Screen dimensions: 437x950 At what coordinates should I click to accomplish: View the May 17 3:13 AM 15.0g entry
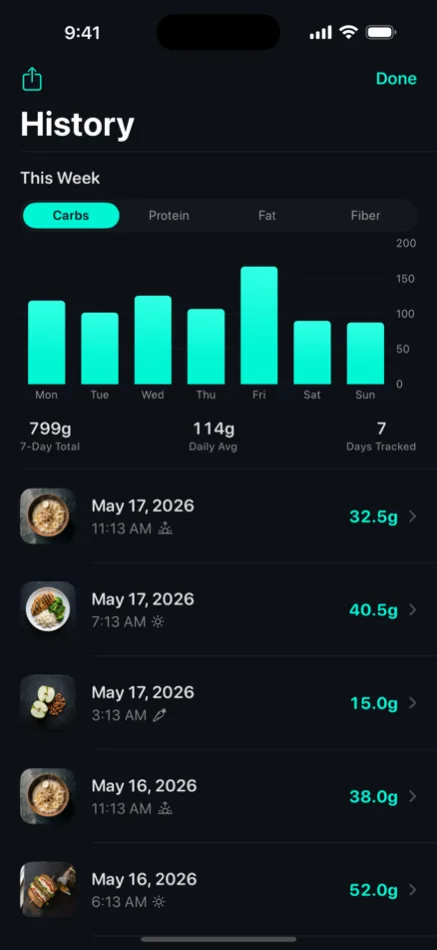tap(218, 703)
